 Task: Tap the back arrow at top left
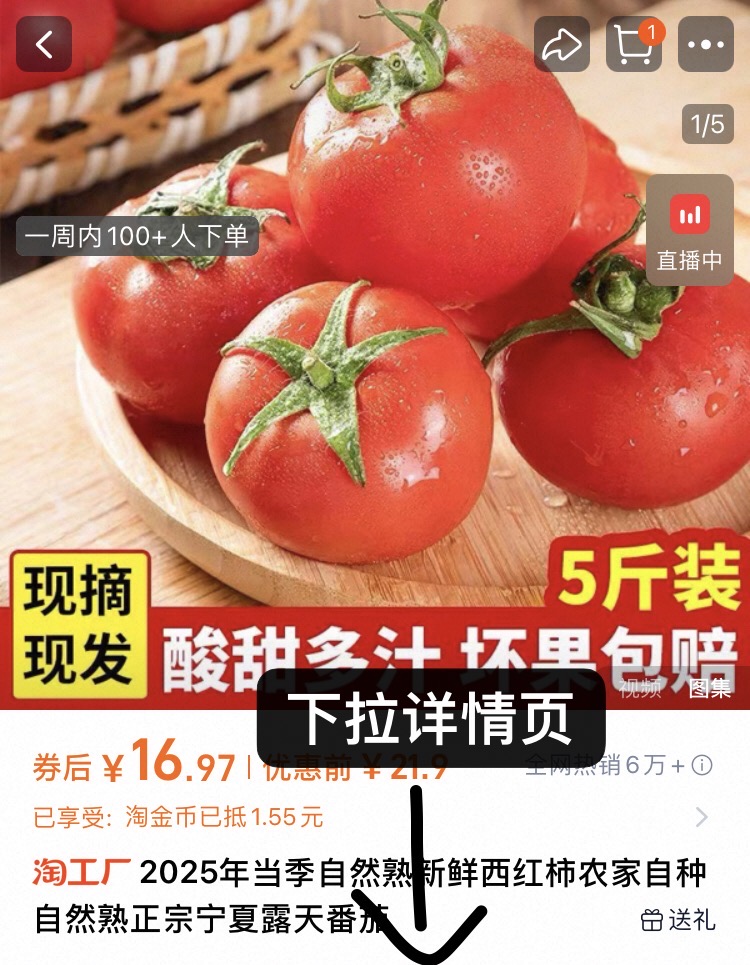[42, 44]
